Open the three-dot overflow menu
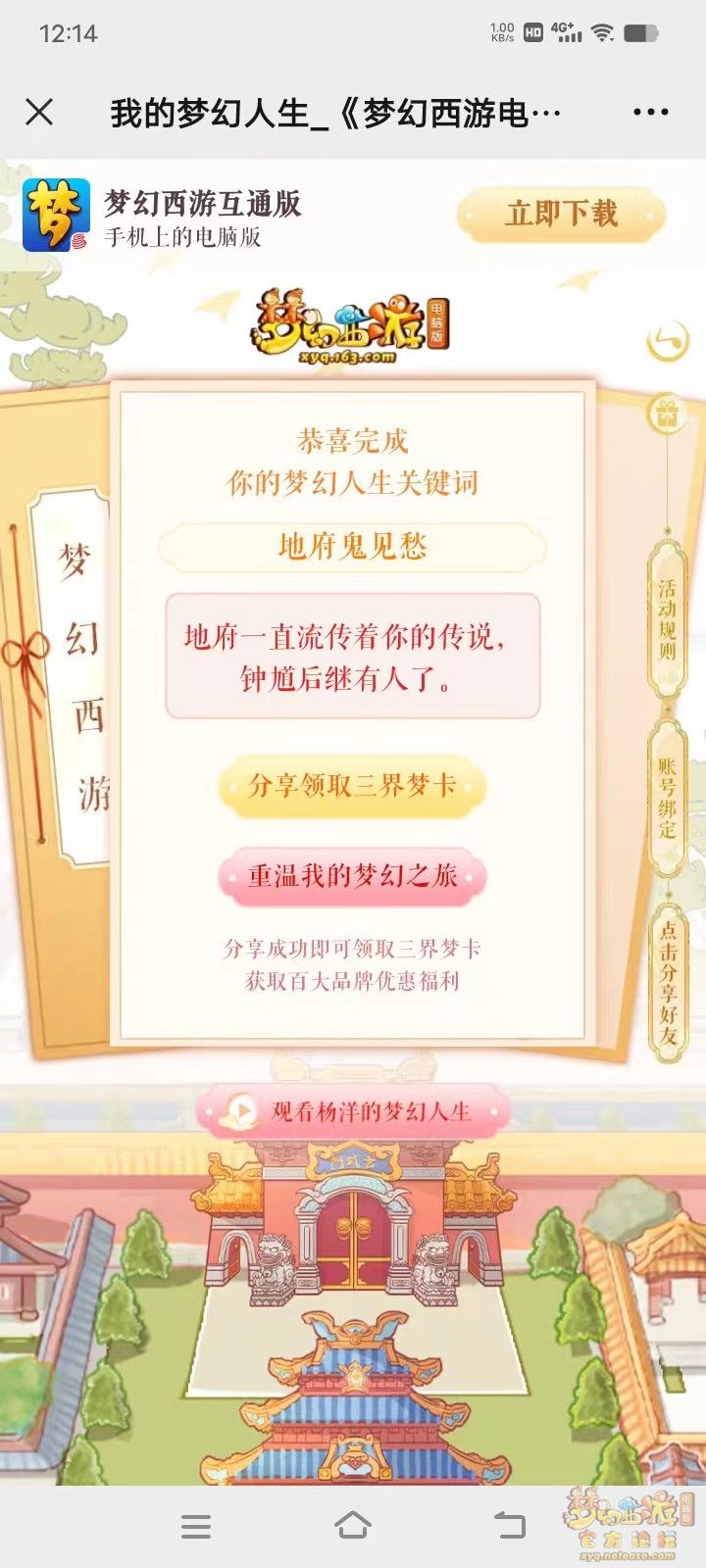The width and height of the screenshot is (706, 1568). pyautogui.click(x=650, y=113)
